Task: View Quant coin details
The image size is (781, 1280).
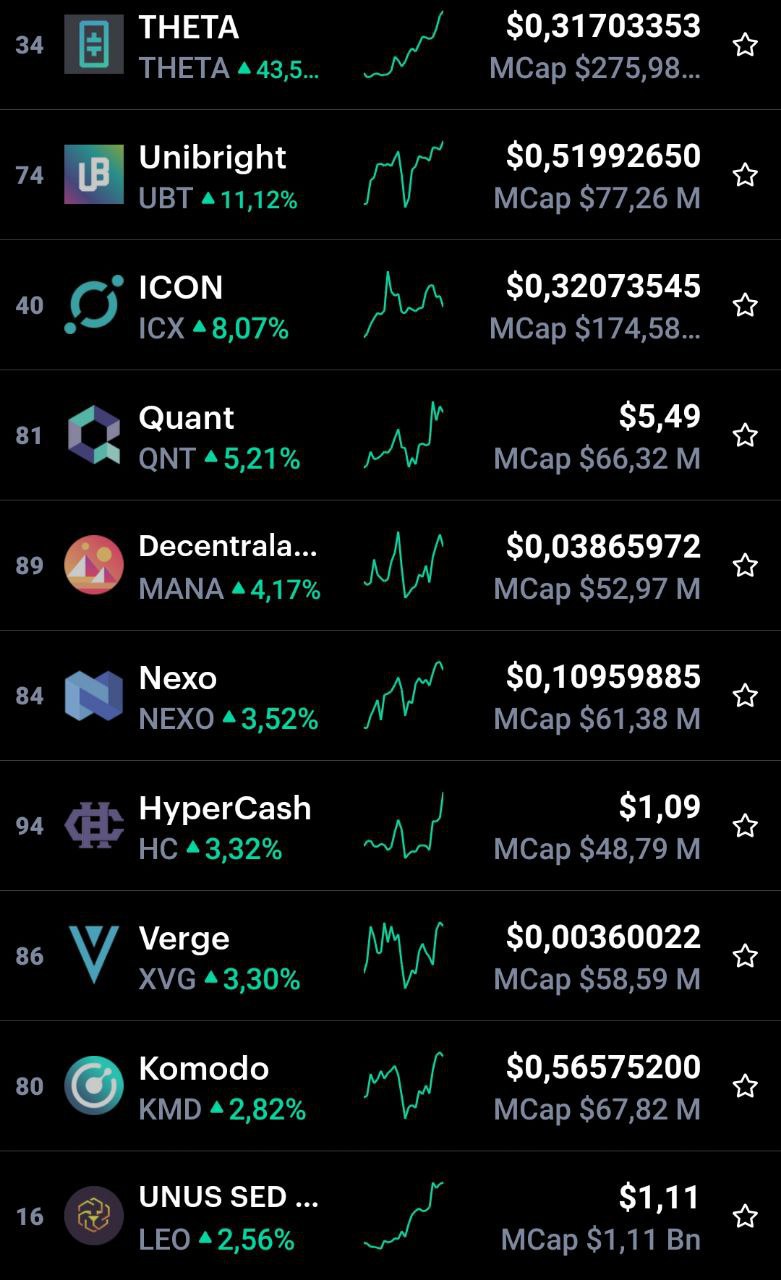Action: tap(390, 435)
